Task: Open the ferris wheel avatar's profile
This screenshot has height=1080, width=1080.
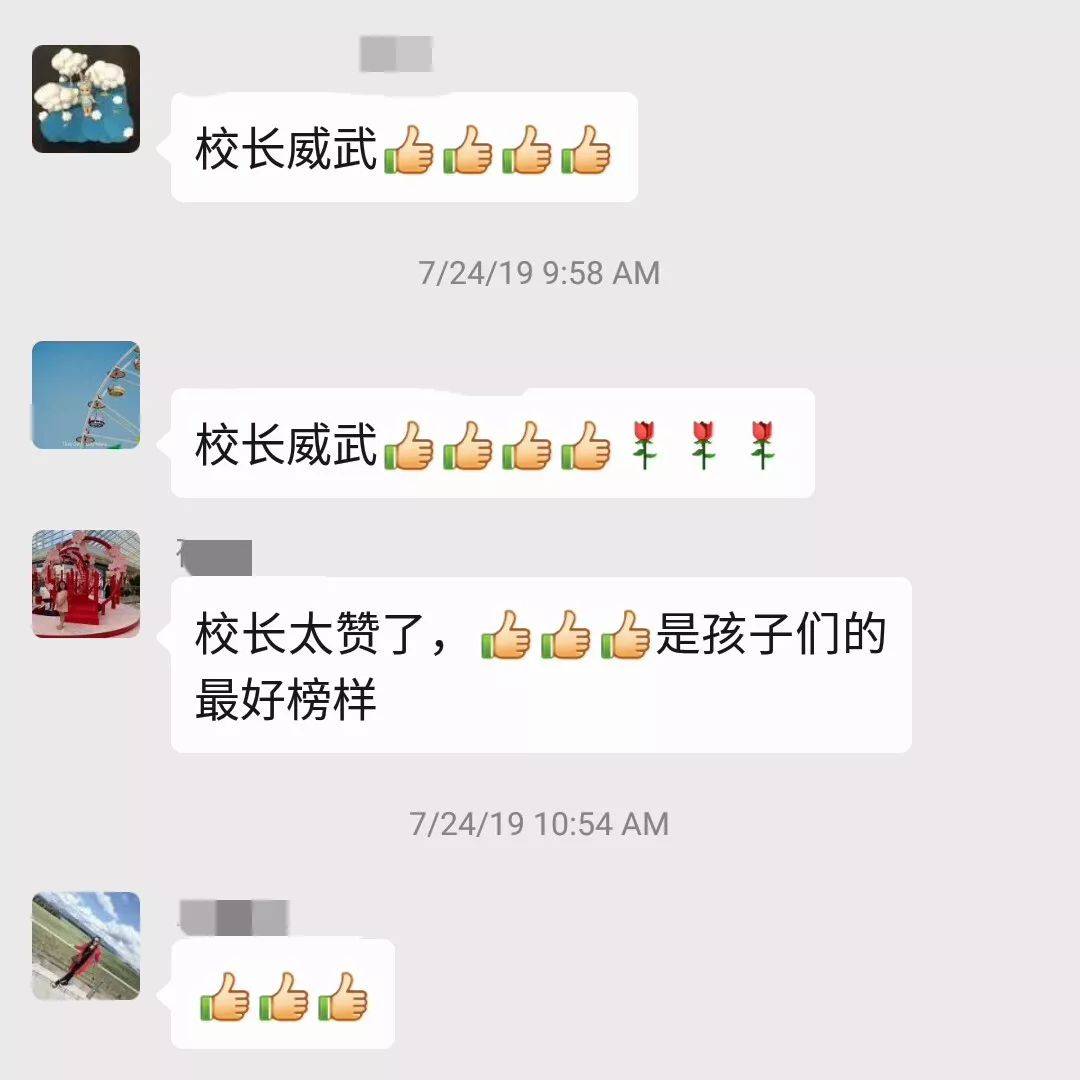Action: tap(86, 395)
